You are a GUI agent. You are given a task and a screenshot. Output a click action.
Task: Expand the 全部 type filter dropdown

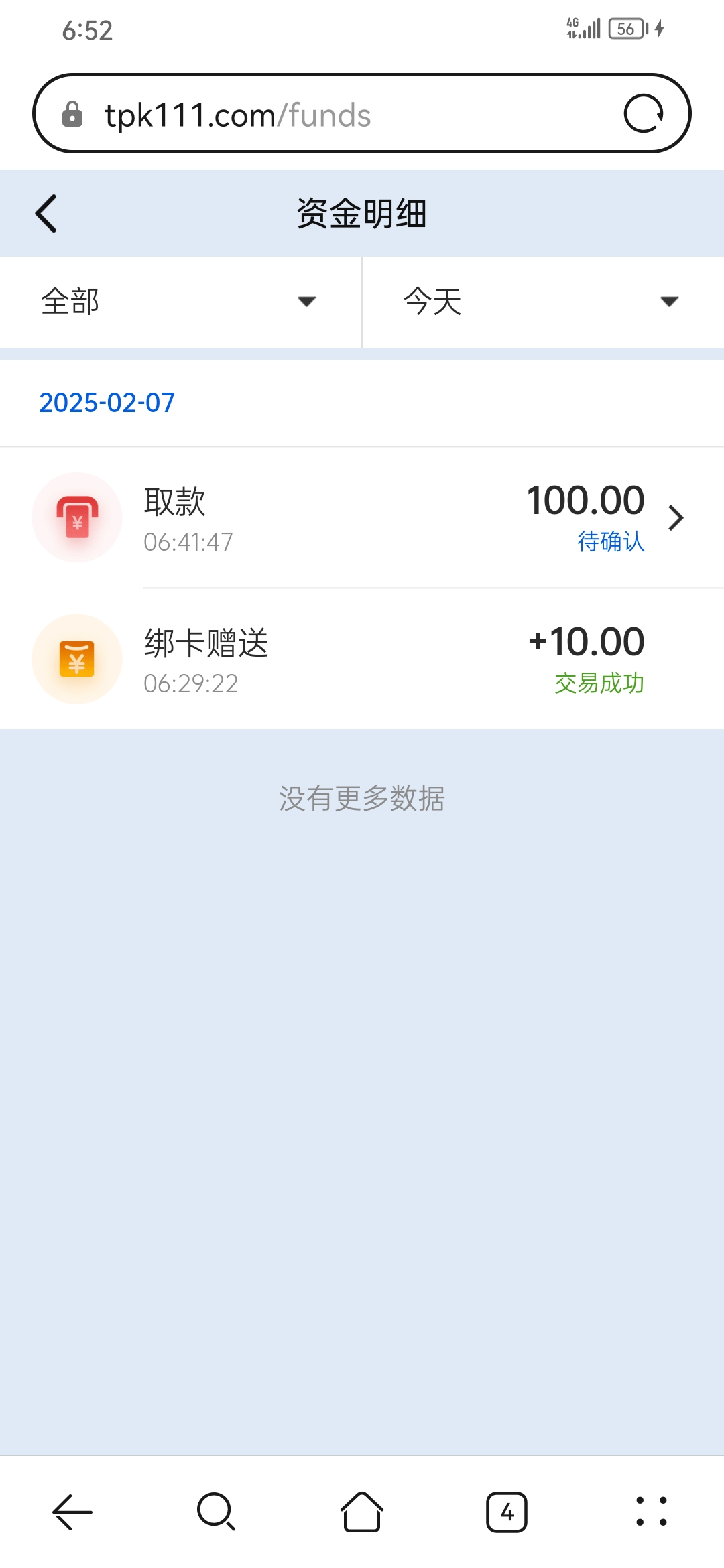tap(180, 302)
